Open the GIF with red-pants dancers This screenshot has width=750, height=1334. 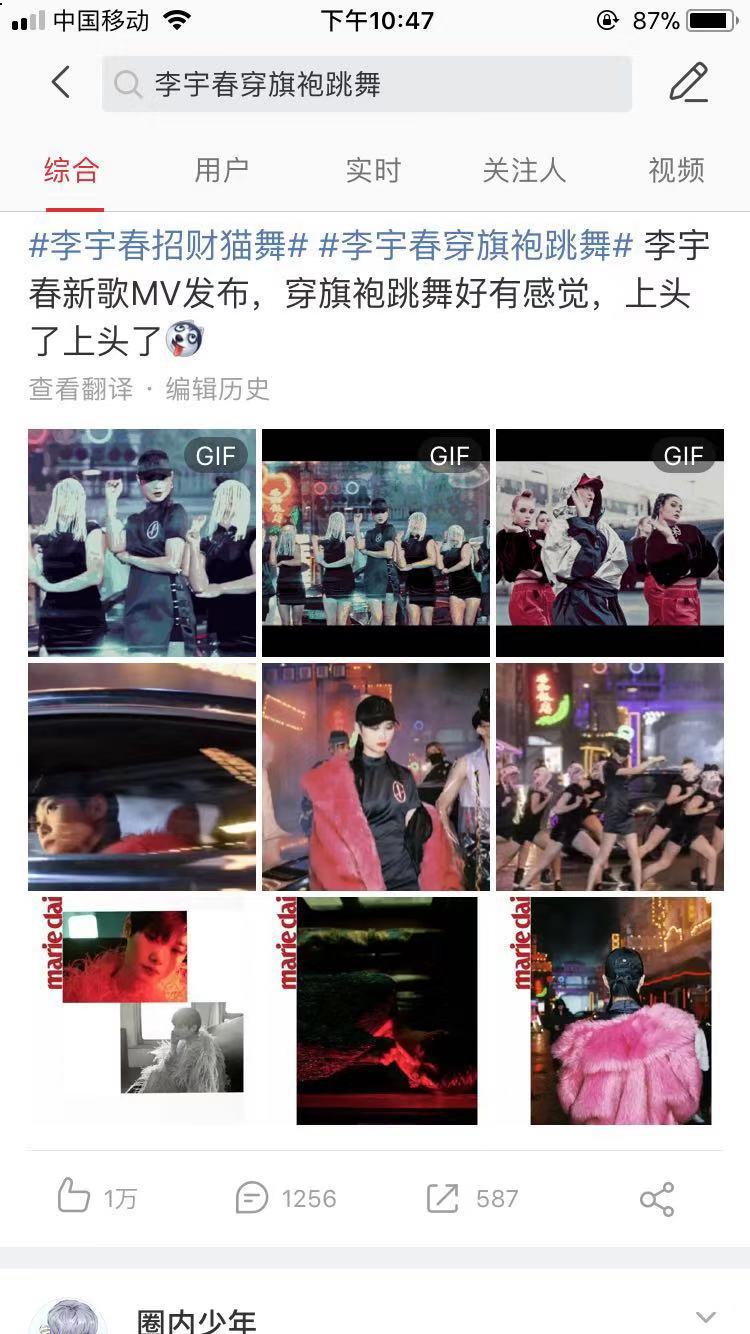609,543
